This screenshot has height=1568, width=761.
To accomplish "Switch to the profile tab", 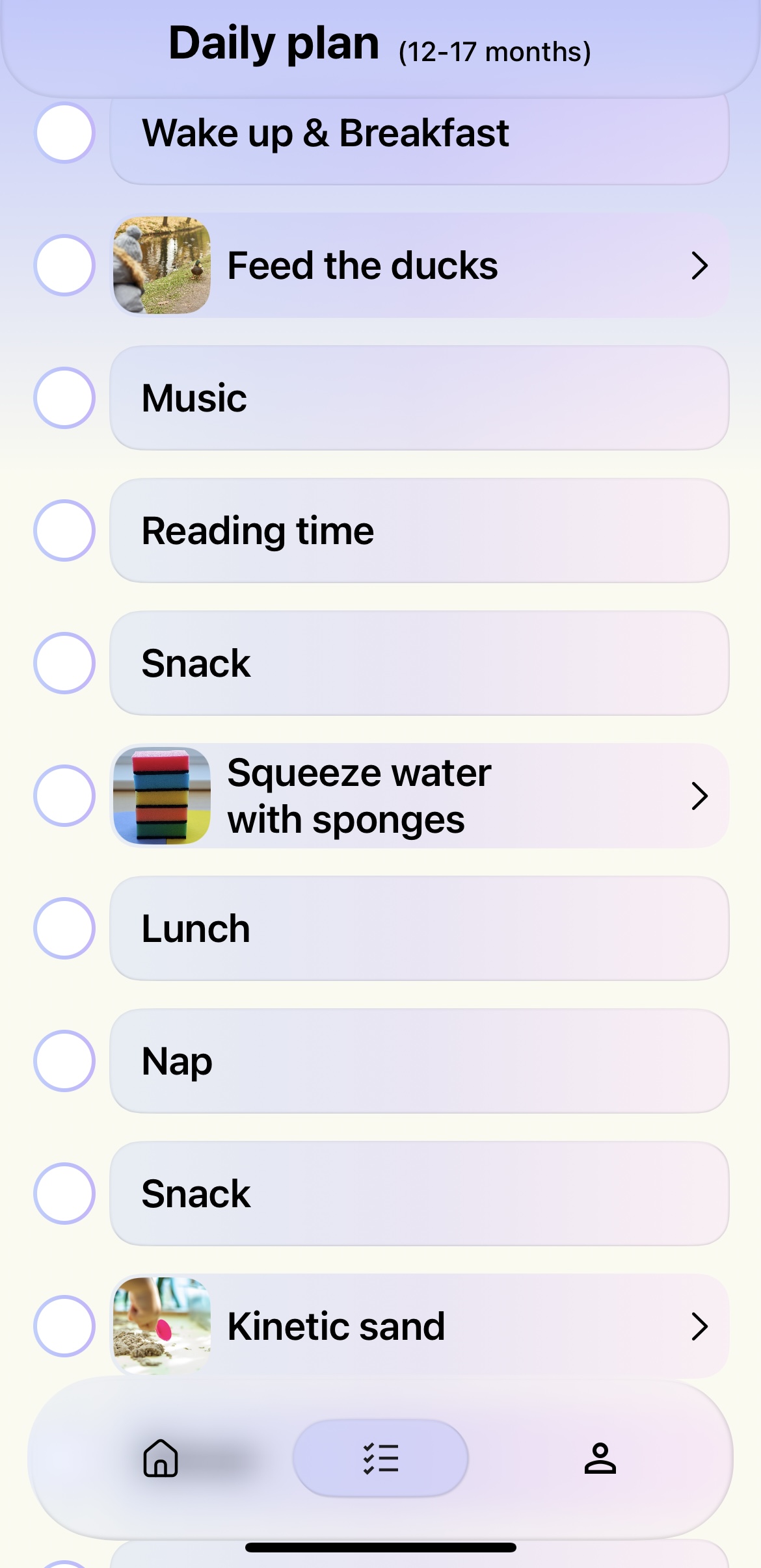I will [600, 1458].
